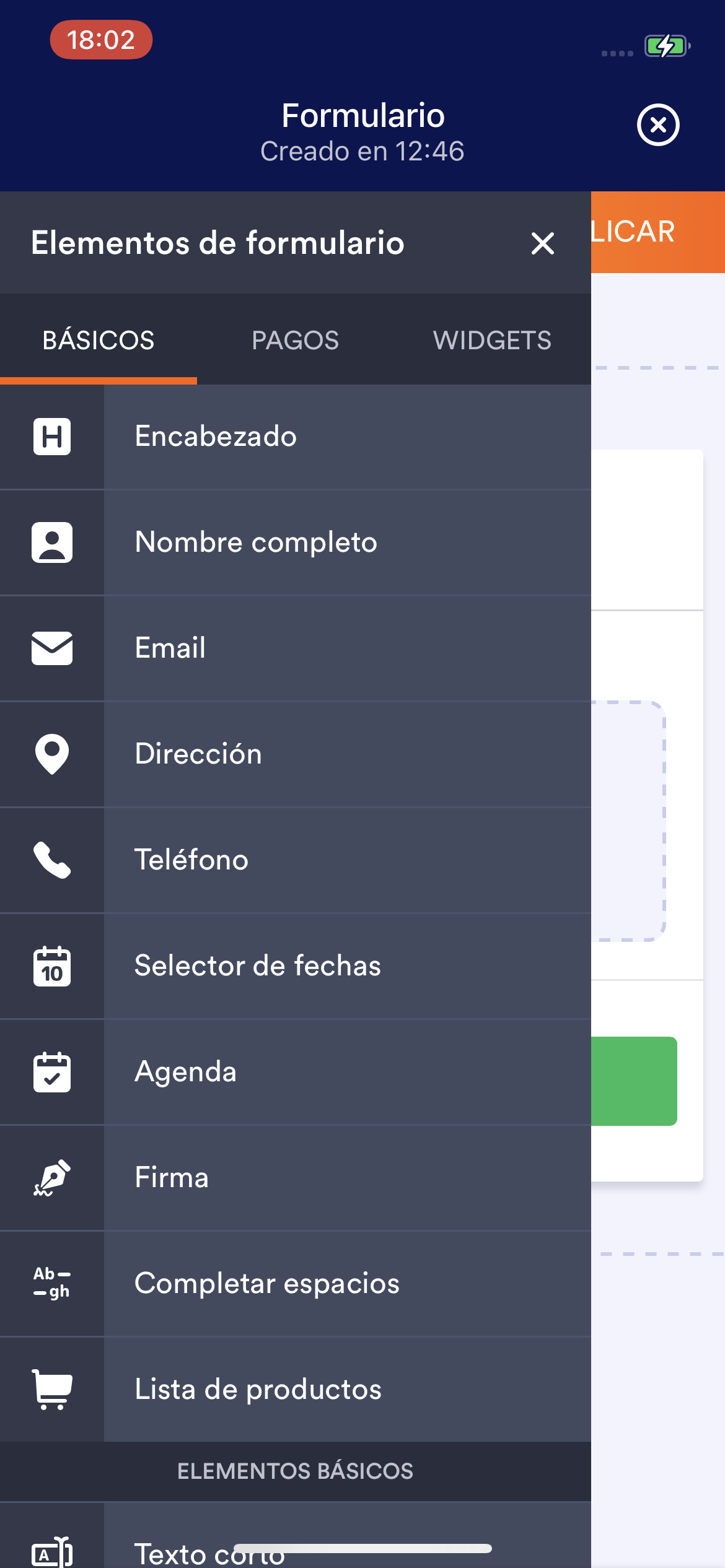Image resolution: width=725 pixels, height=1568 pixels.
Task: Choose the Agenda element
Action: pos(295,1072)
